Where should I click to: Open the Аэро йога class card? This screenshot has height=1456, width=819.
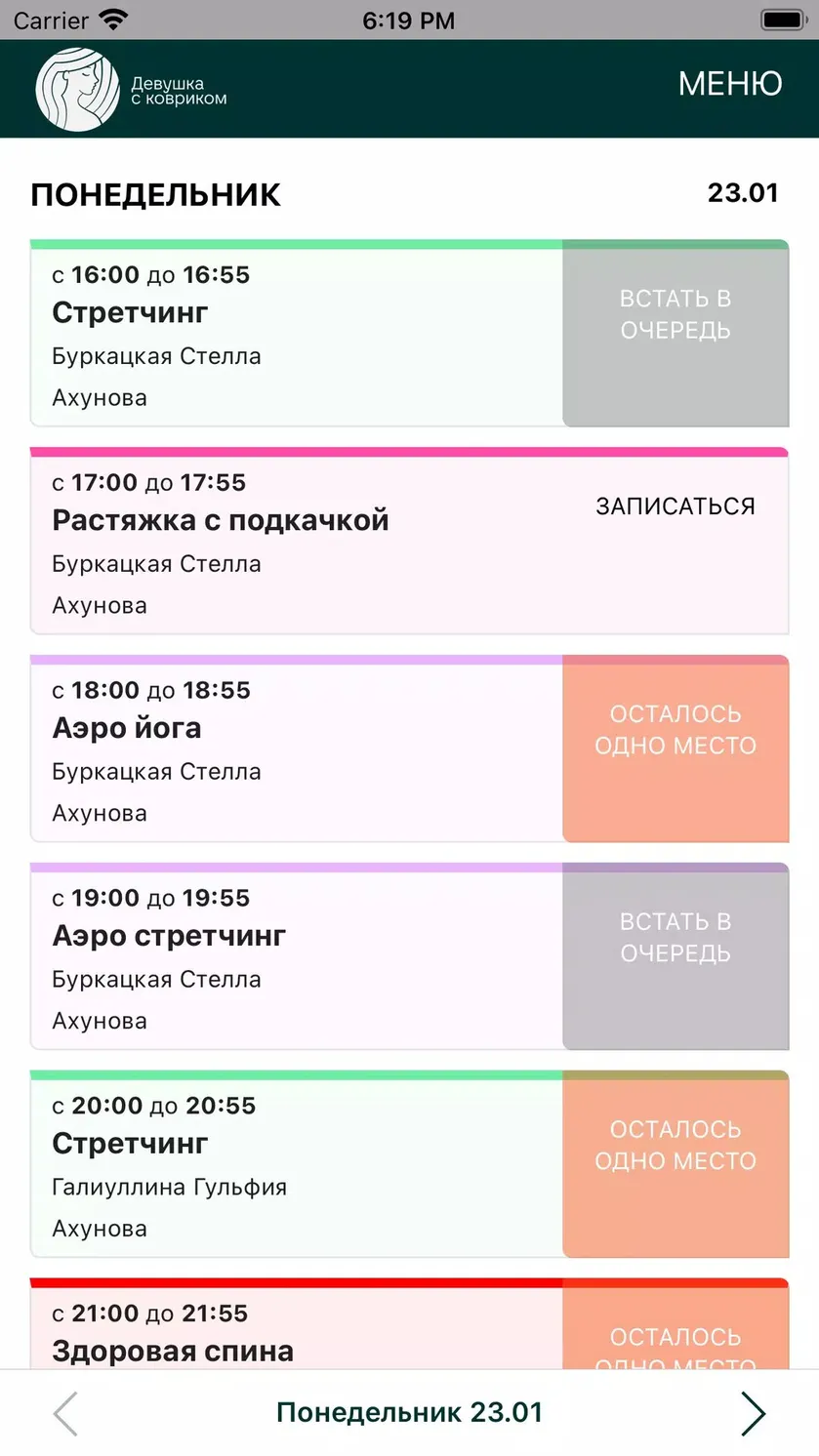(x=297, y=748)
